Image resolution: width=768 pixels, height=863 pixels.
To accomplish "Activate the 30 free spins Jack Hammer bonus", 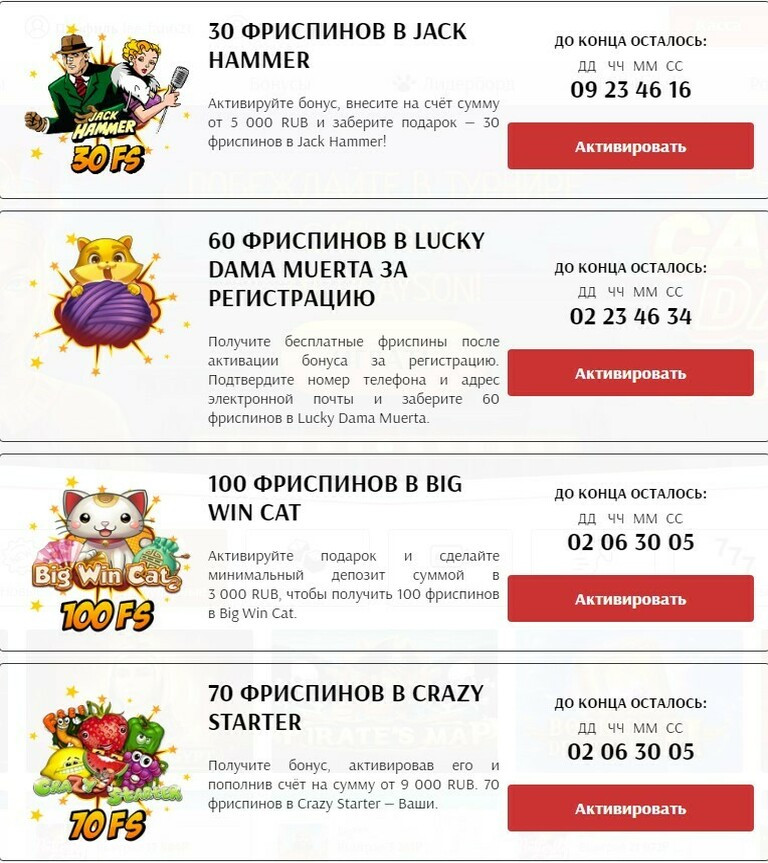I will (x=630, y=146).
